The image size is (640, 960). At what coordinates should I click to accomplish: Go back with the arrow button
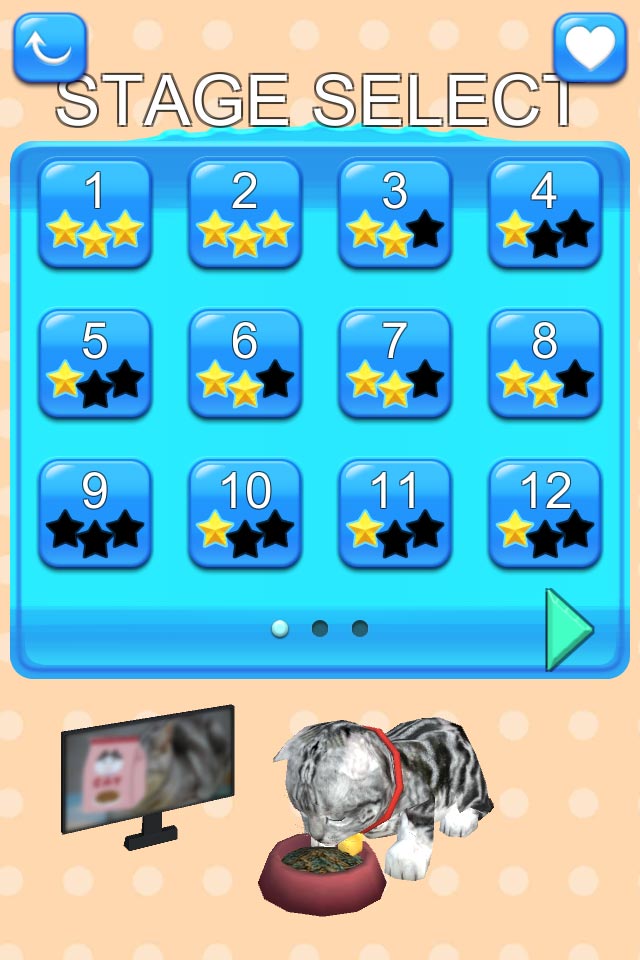pyautogui.click(x=49, y=48)
